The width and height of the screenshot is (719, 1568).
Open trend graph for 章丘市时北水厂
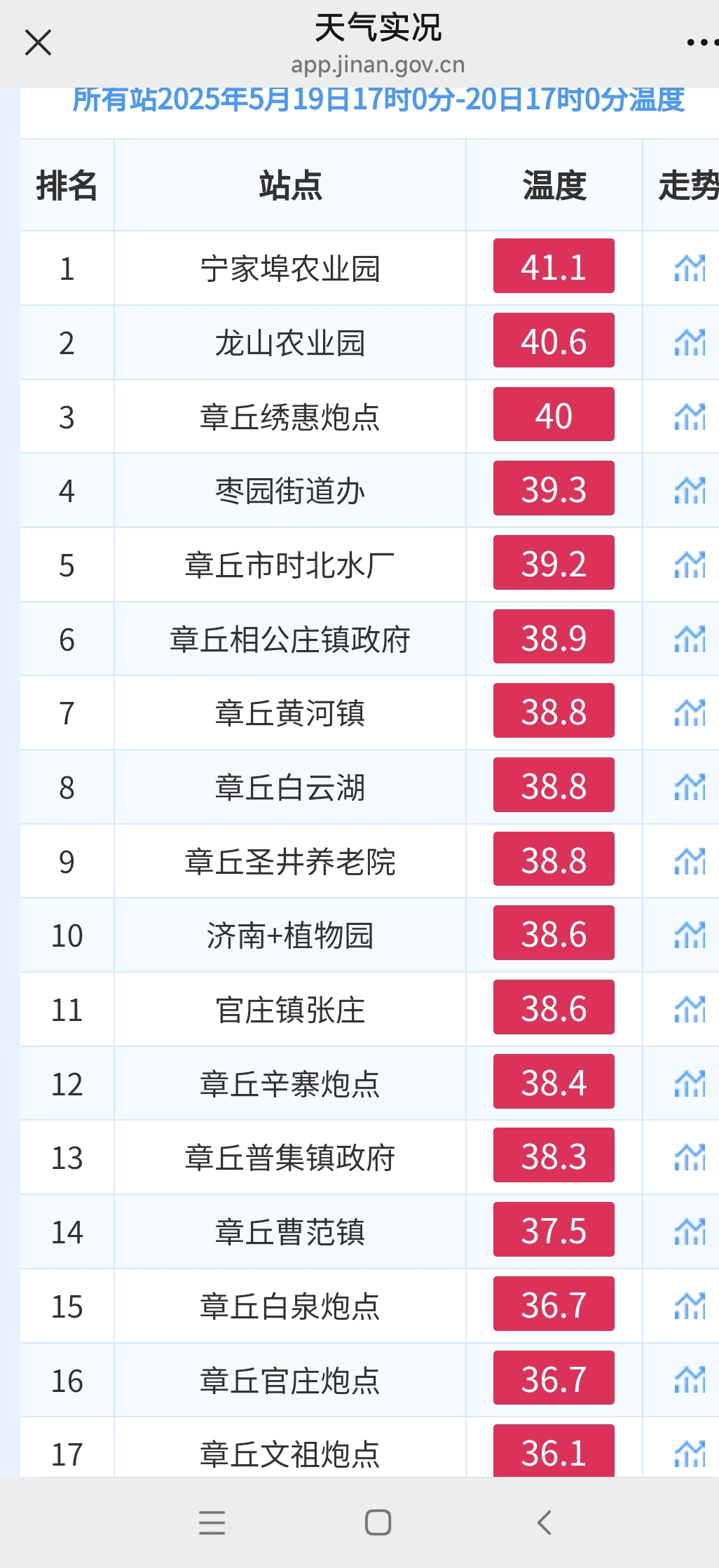click(x=690, y=565)
